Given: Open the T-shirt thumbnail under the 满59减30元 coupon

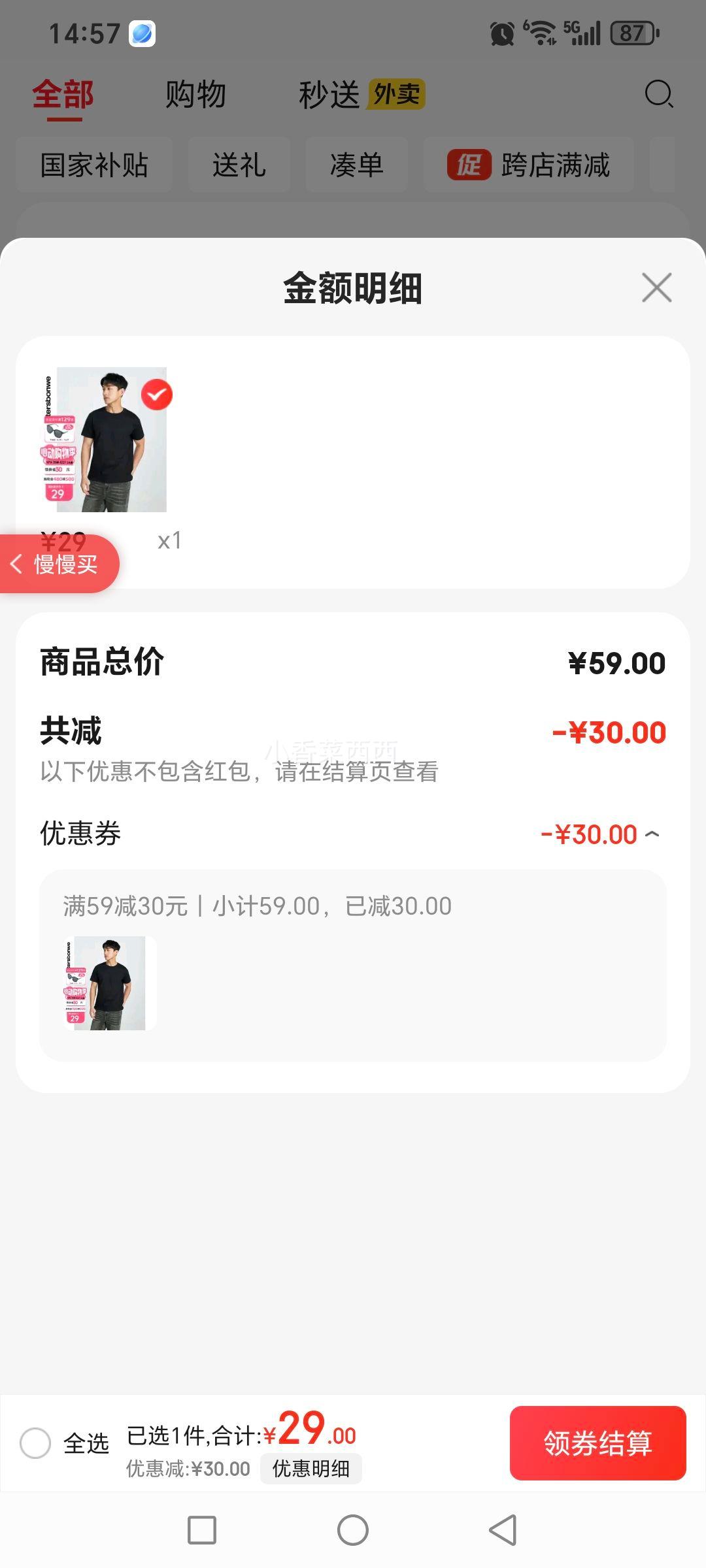Looking at the screenshot, I should coord(110,983).
